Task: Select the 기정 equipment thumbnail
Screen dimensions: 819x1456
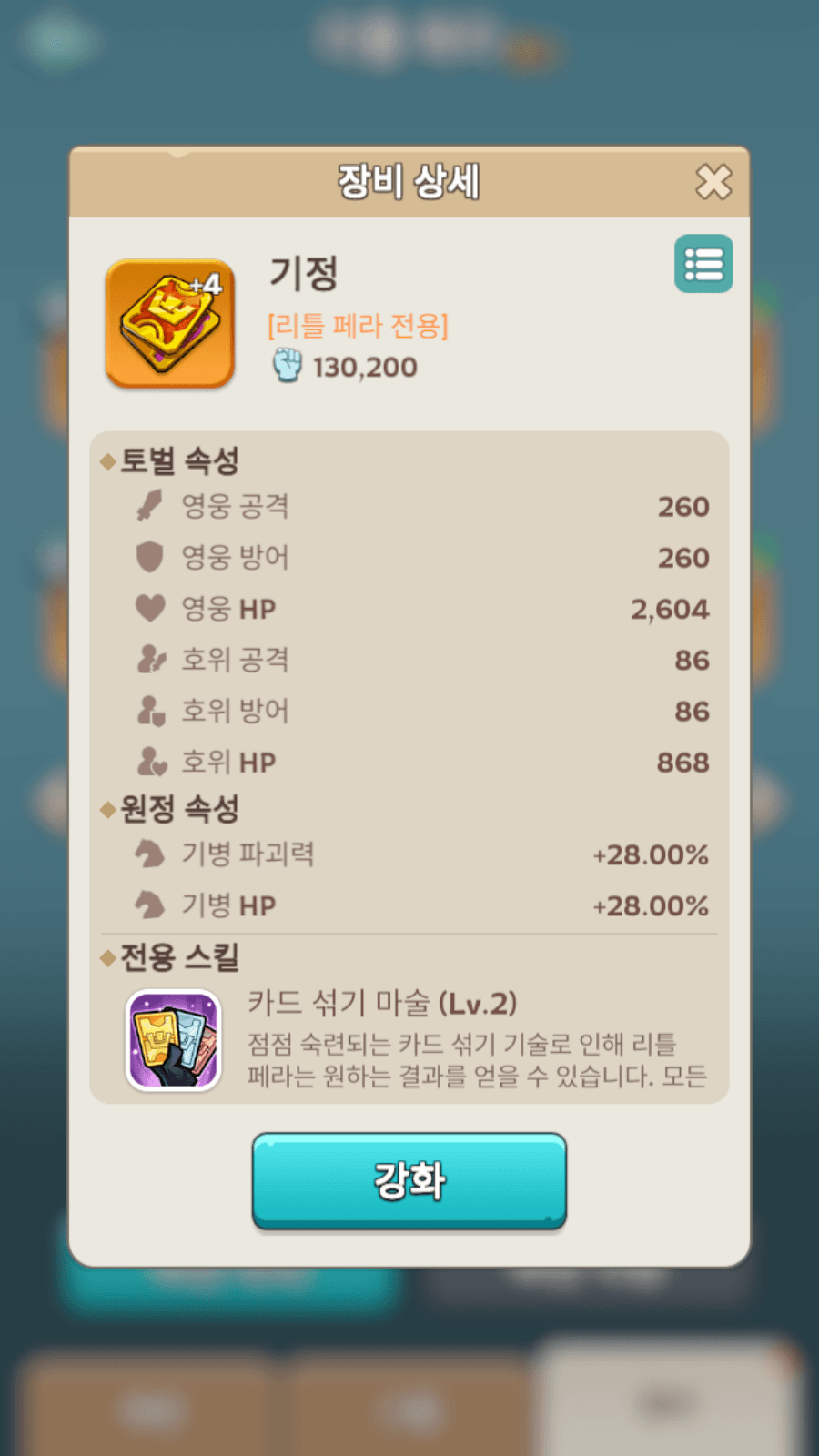Action: [169, 324]
